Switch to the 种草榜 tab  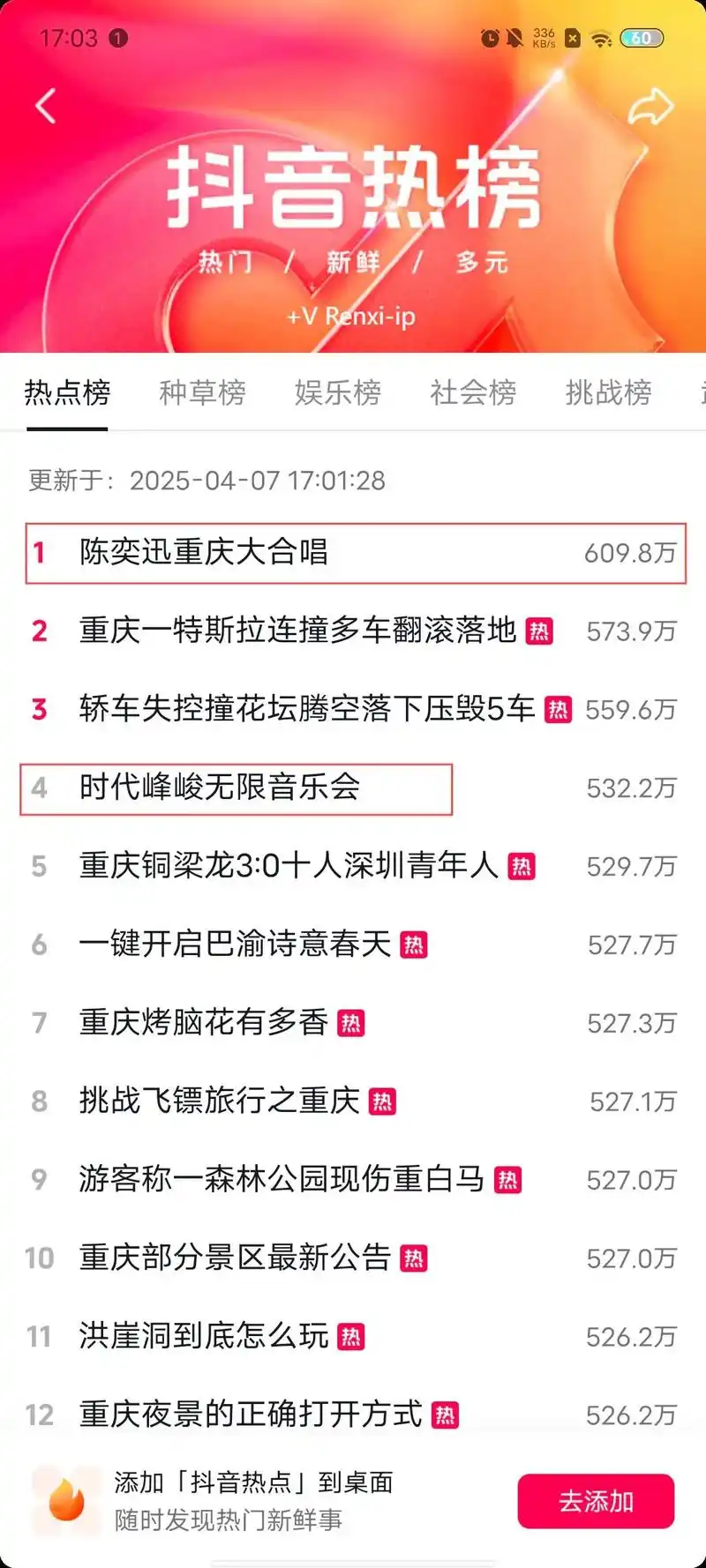pyautogui.click(x=203, y=393)
